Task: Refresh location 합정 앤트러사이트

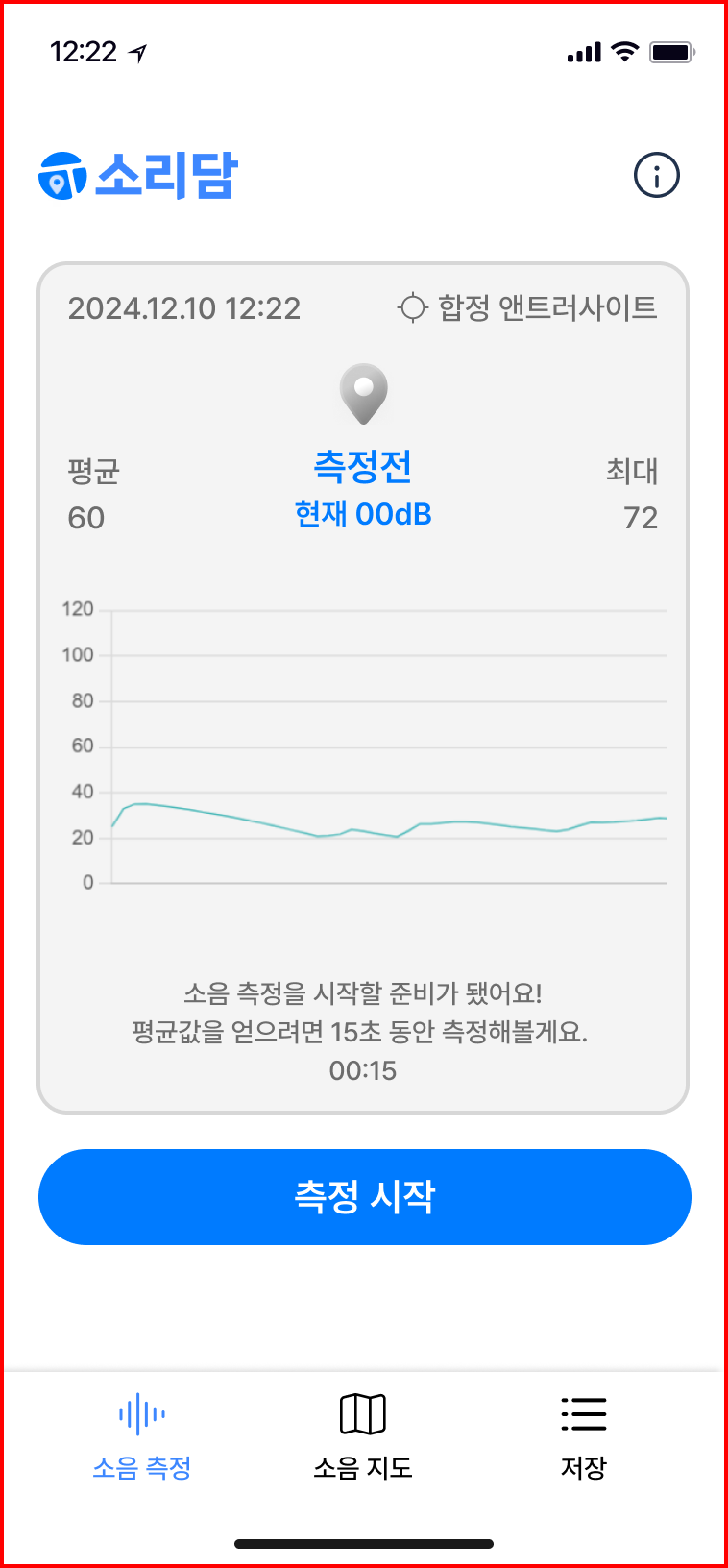Action: tap(413, 308)
